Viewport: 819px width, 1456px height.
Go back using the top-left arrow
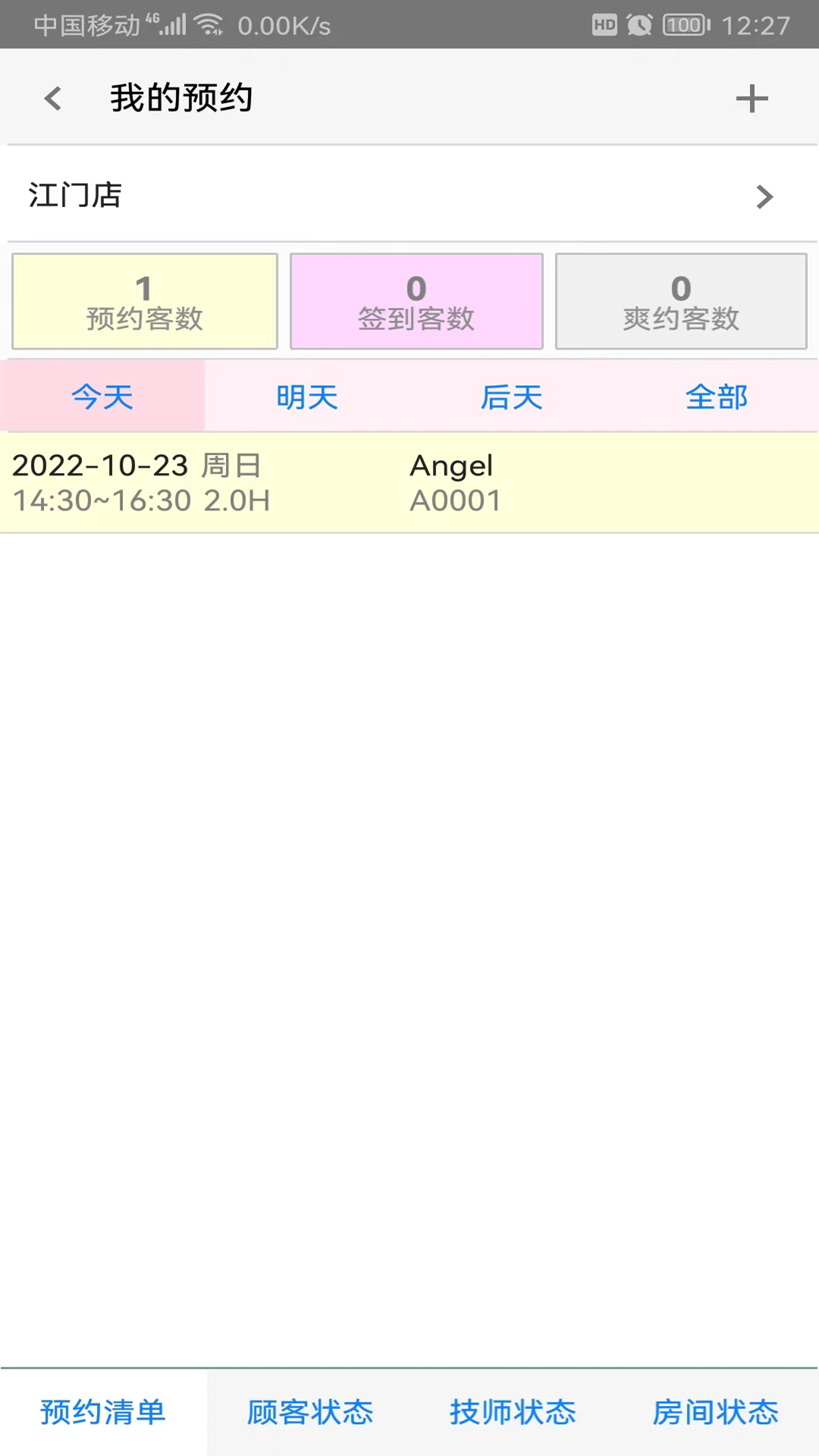pos(53,98)
